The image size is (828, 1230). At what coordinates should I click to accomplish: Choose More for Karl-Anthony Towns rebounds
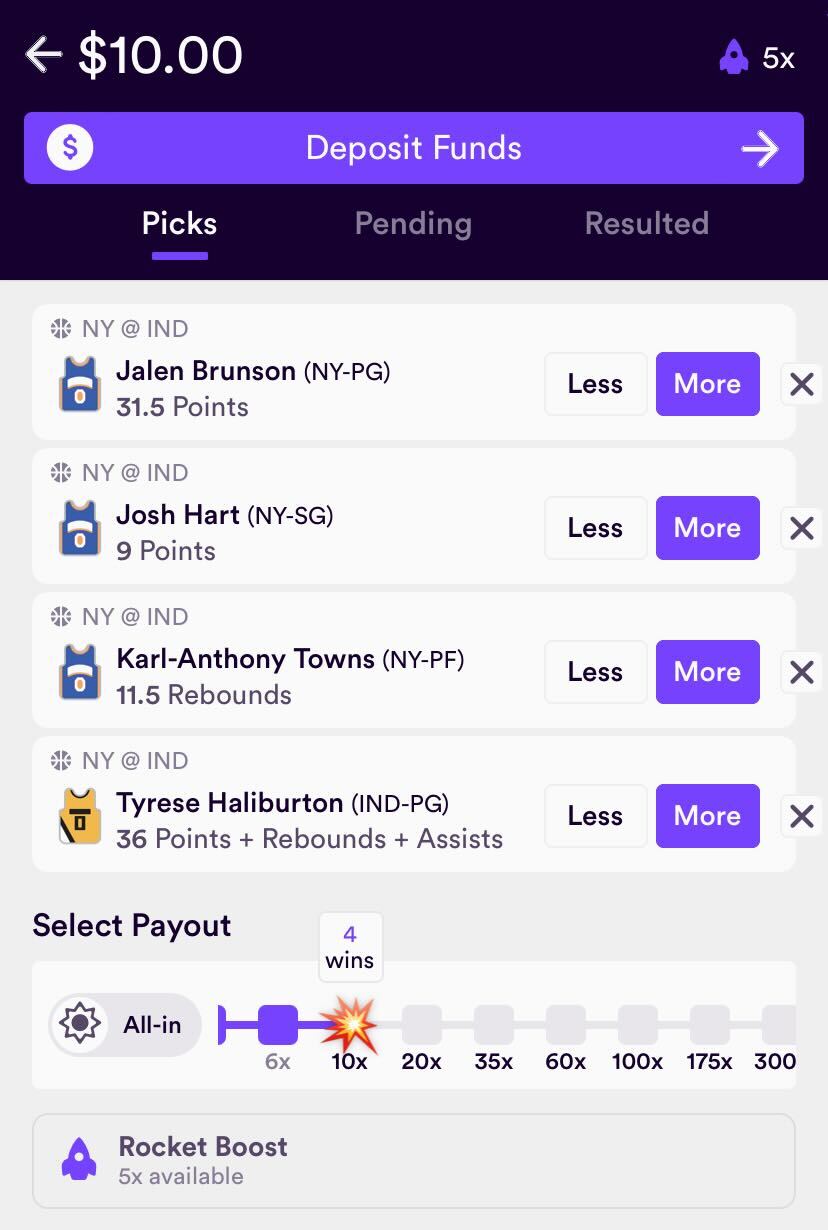(x=707, y=672)
